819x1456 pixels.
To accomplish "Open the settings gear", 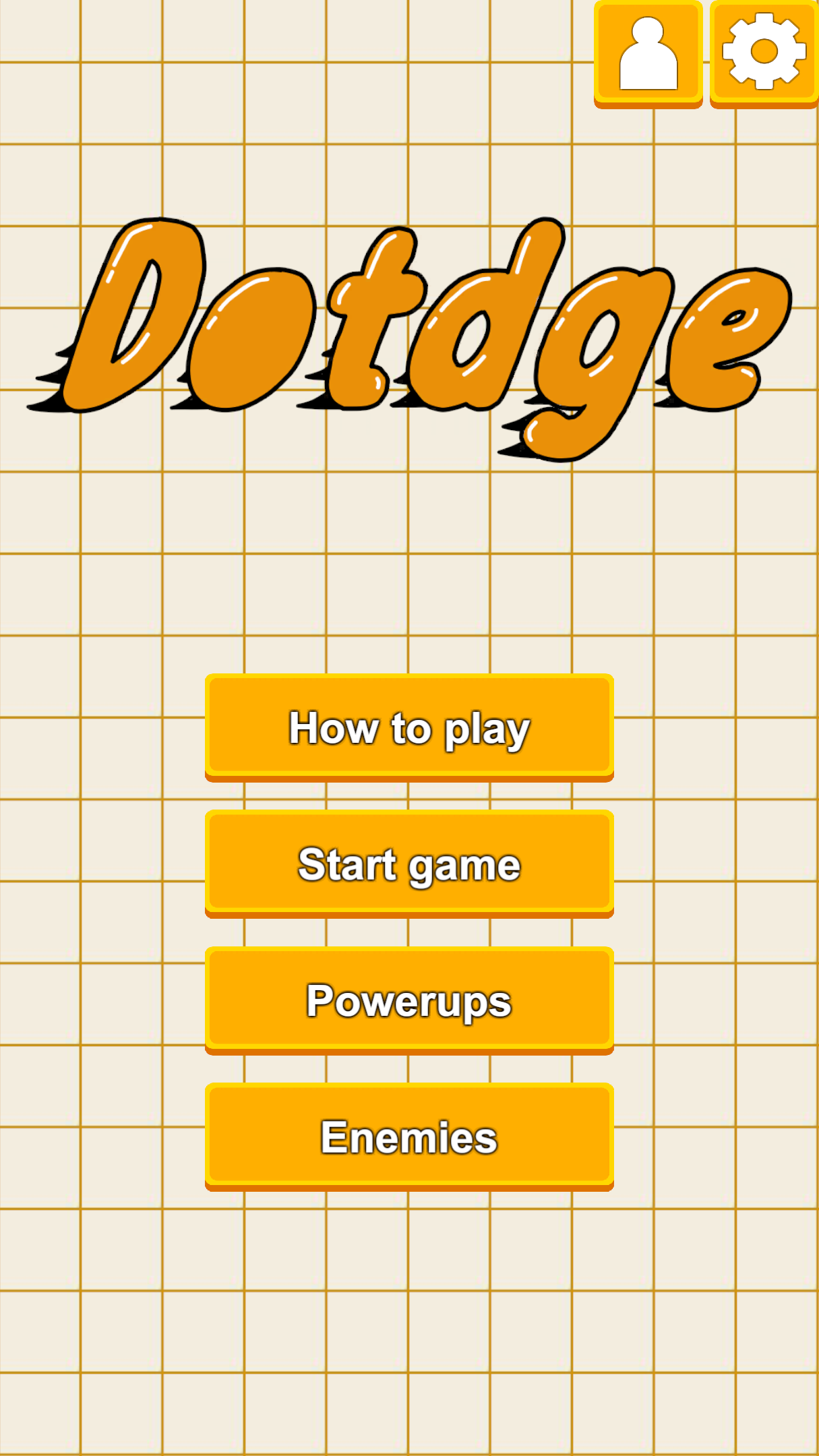I will pyautogui.click(x=764, y=53).
